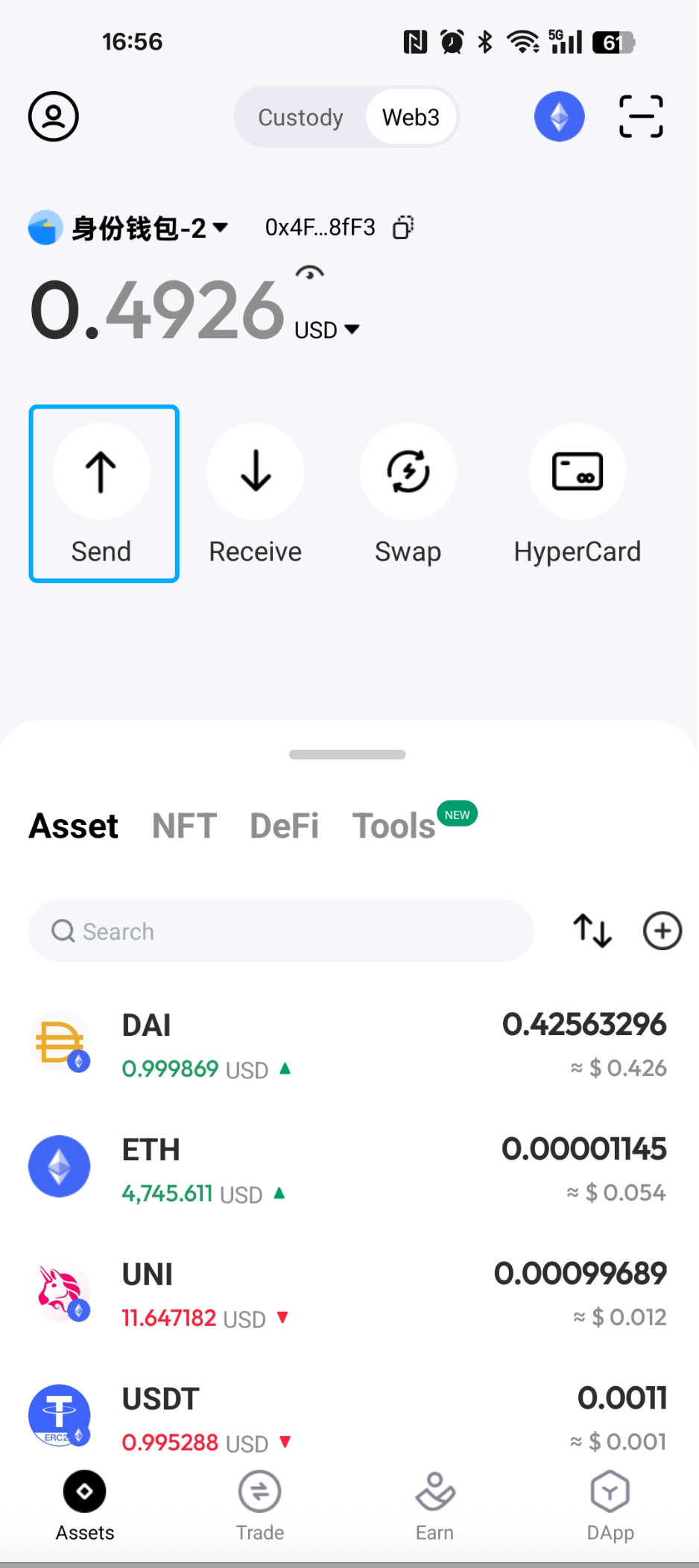699x1568 pixels.
Task: Copy the wallet address 0x4F...8fF3
Action: click(403, 227)
